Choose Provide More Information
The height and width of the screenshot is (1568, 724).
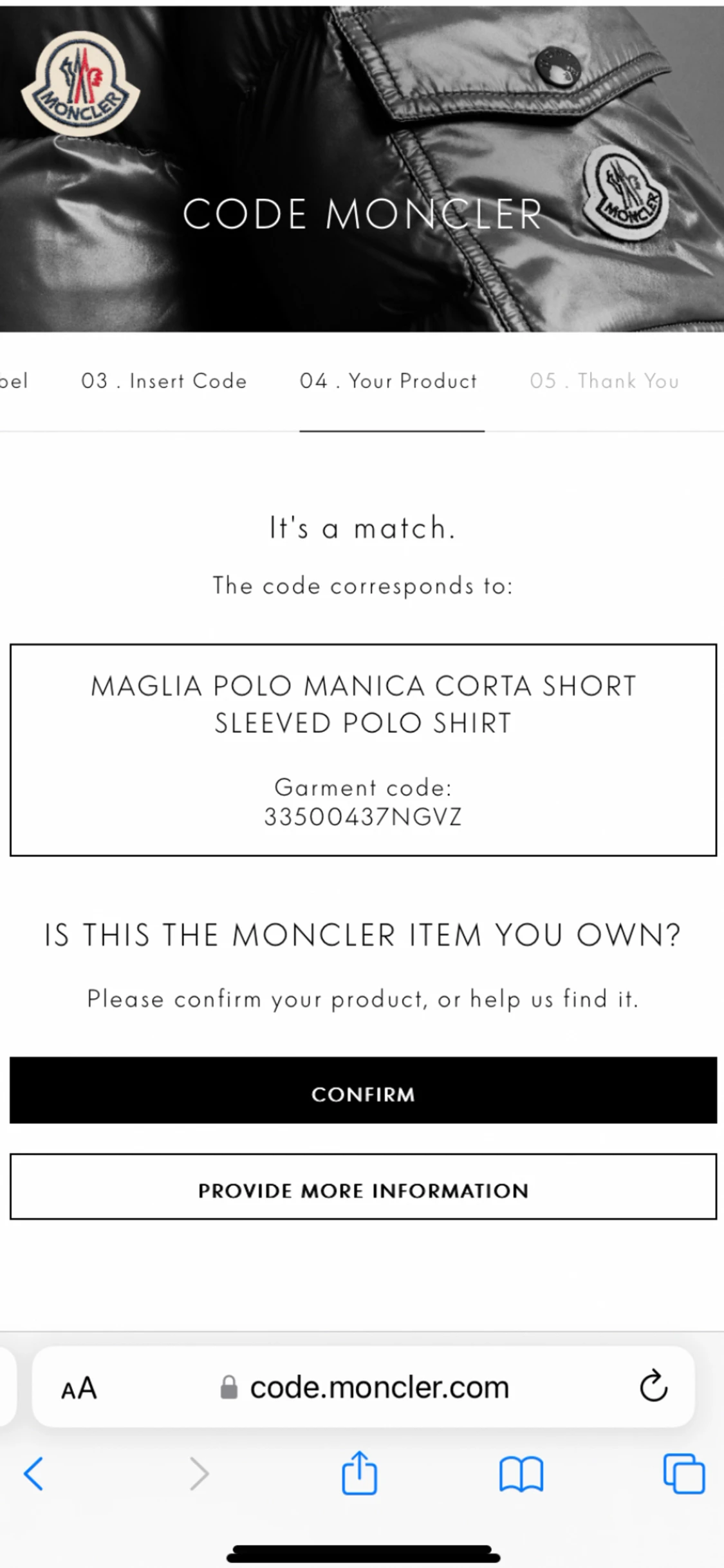pyautogui.click(x=362, y=1191)
